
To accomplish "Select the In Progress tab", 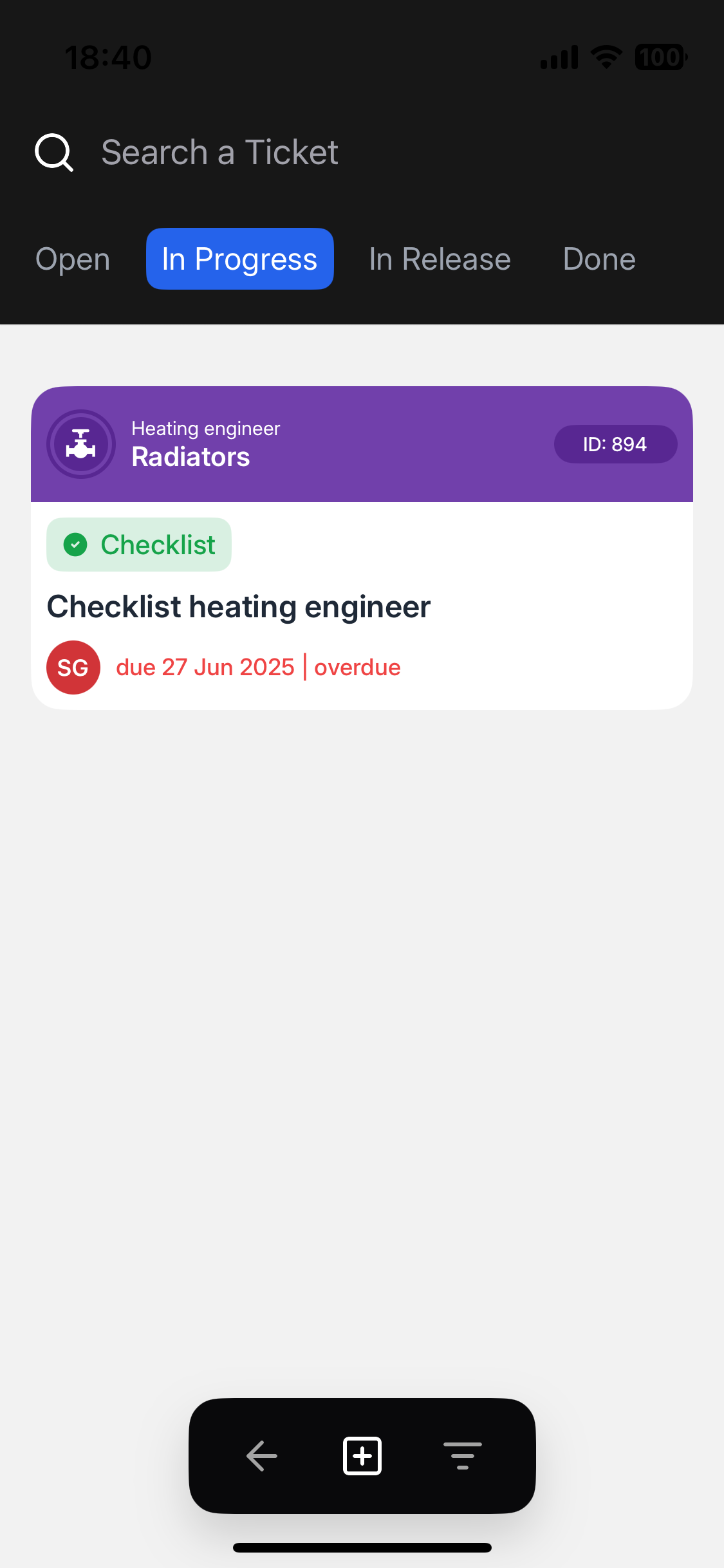I will [239, 259].
